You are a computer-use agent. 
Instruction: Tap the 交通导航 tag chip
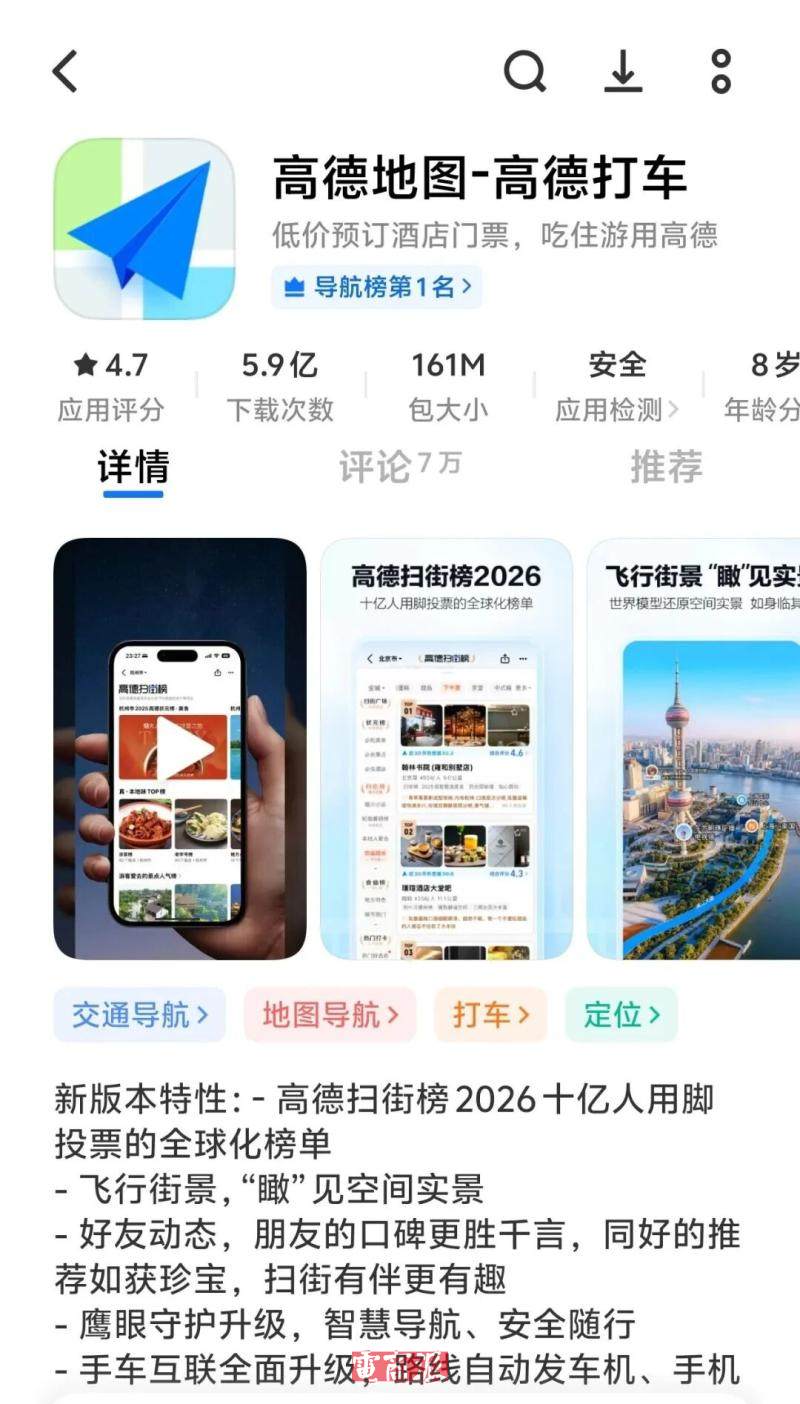click(139, 1015)
